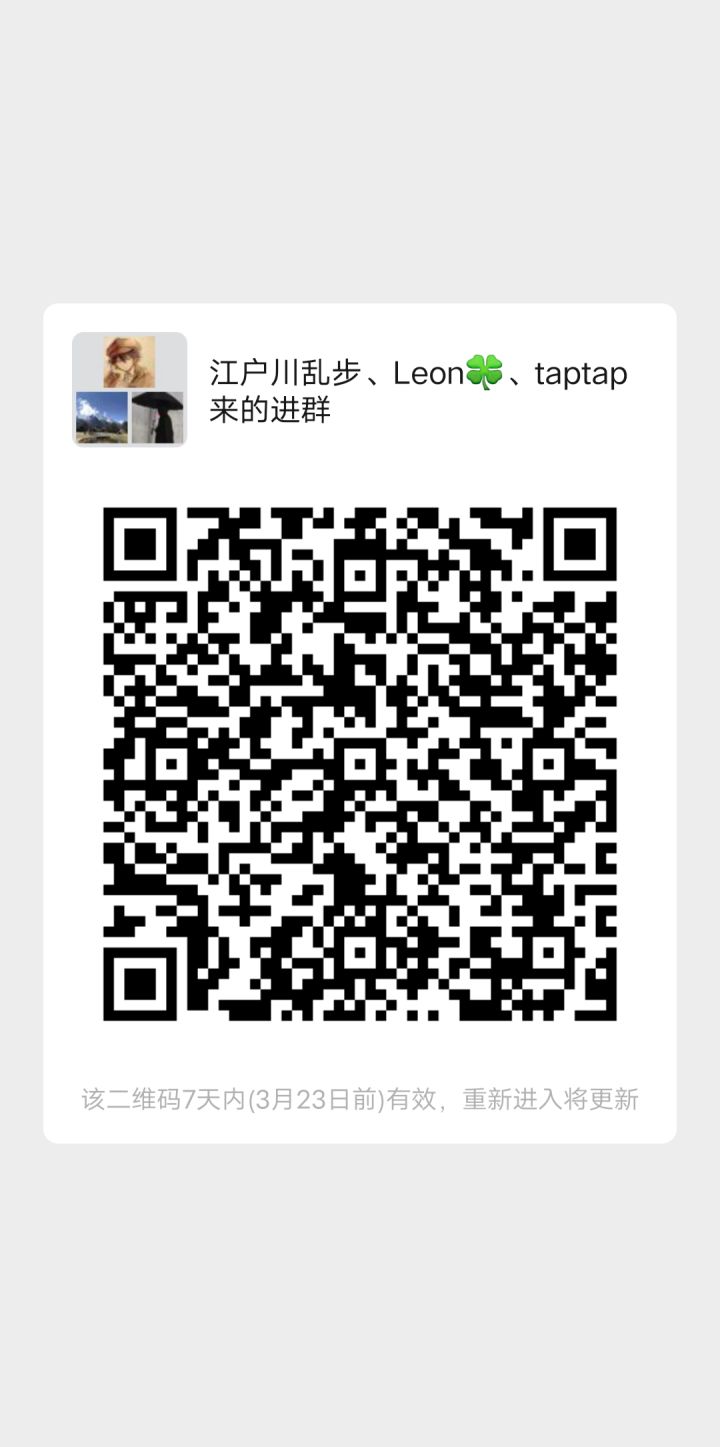This screenshot has width=720, height=1447.
Task: Tap the gray background above the card
Action: point(360,150)
